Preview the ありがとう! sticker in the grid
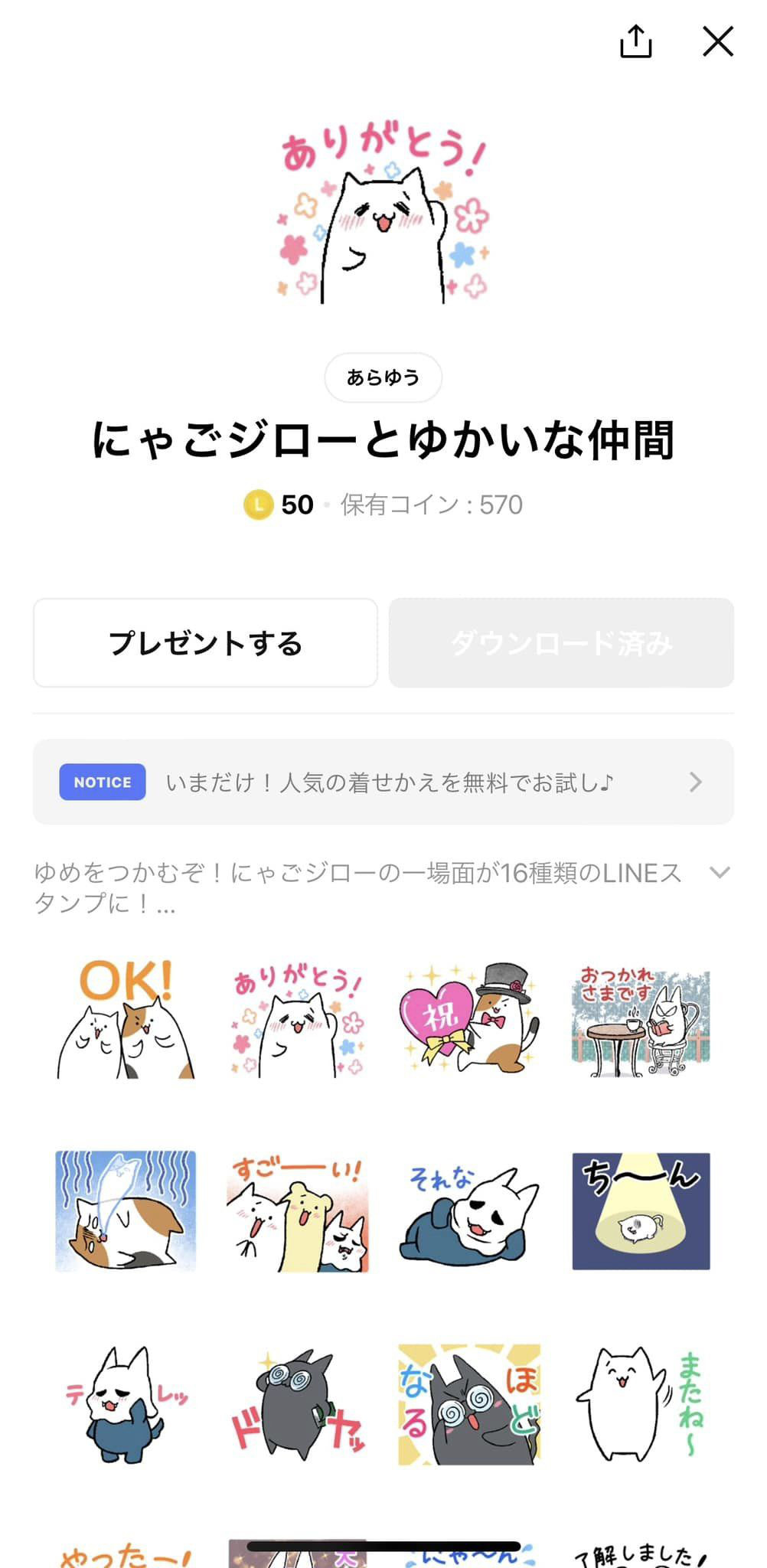The height and width of the screenshot is (1568, 767). pyautogui.click(x=298, y=1020)
